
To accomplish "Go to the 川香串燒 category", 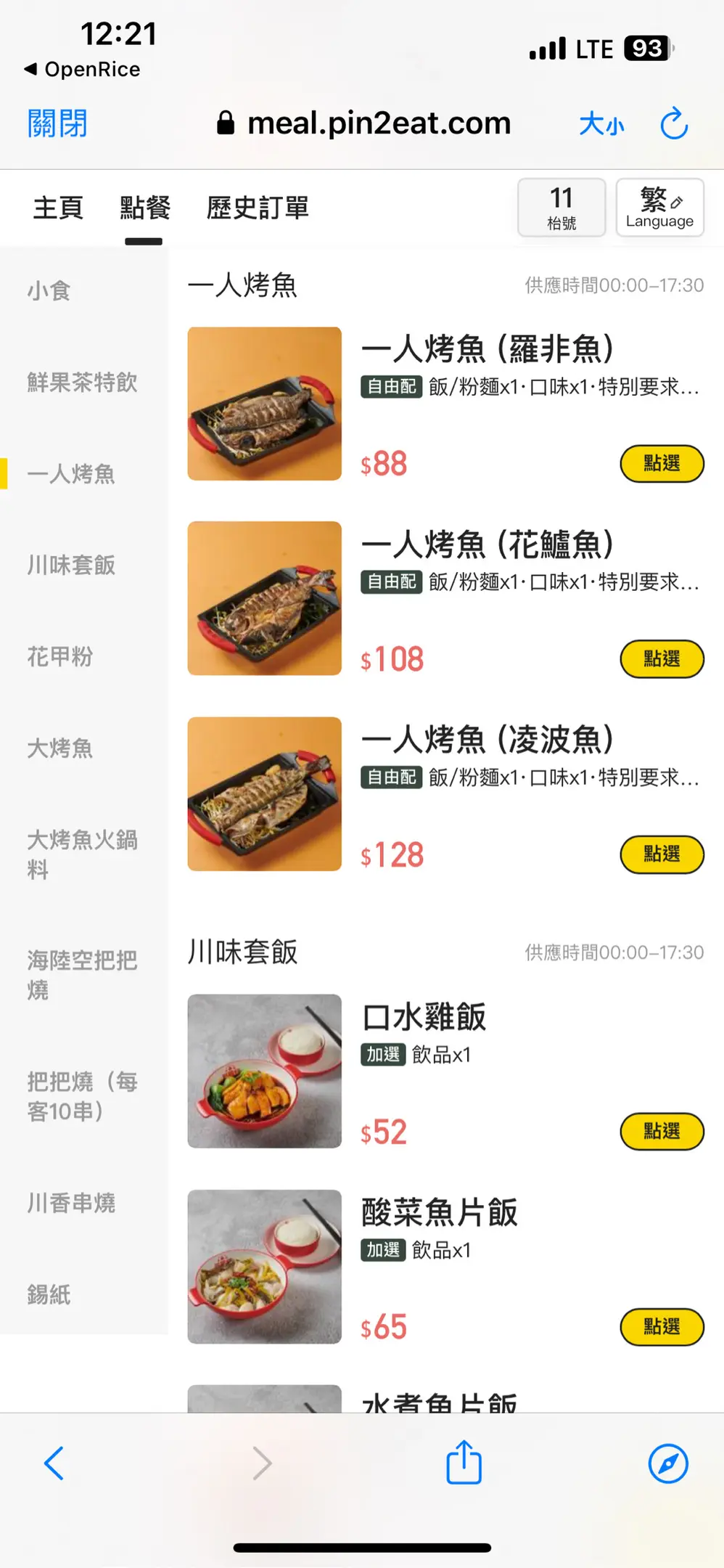I will [x=71, y=1203].
